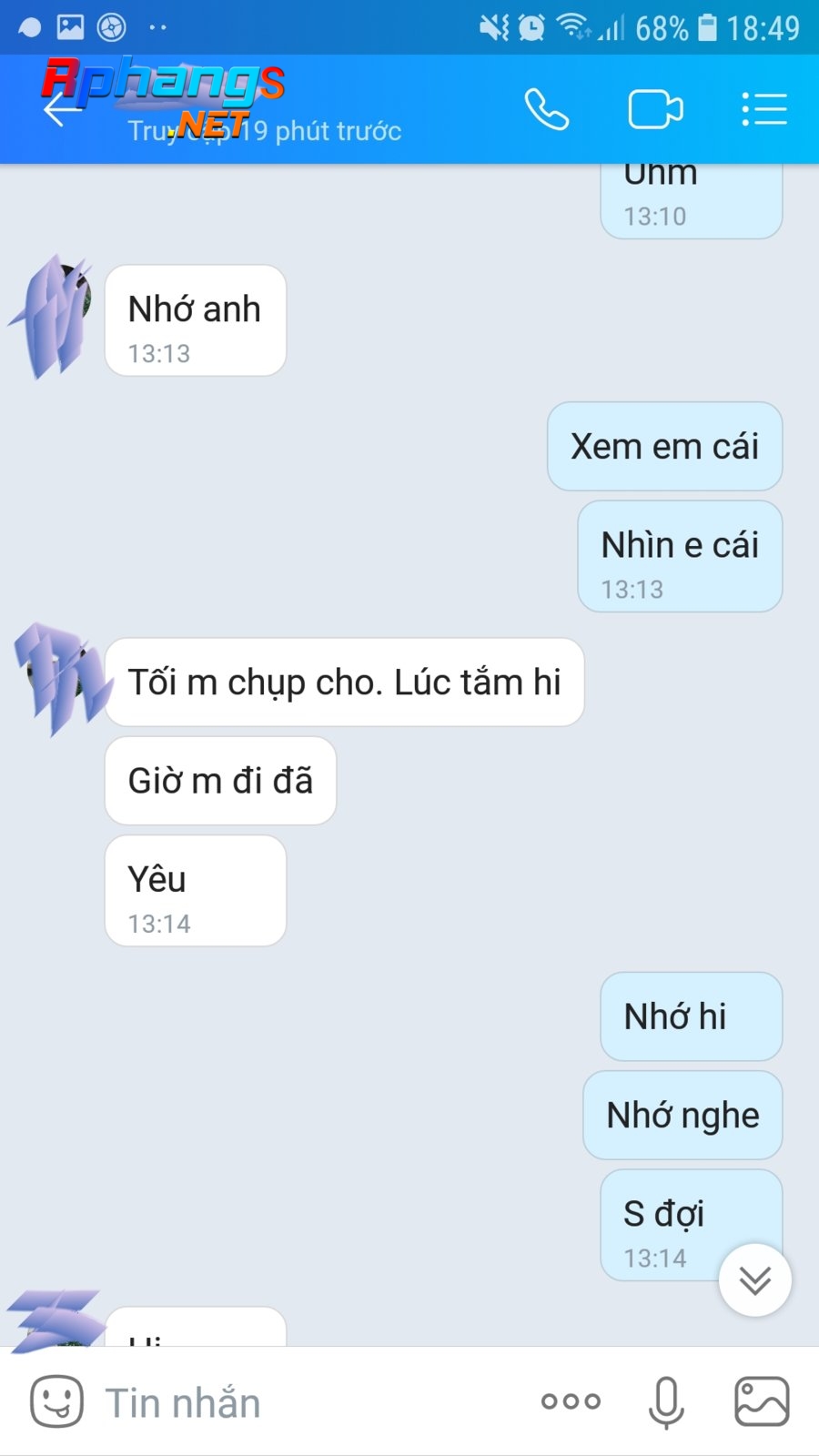Image resolution: width=819 pixels, height=1456 pixels.
Task: Record a voice message with microphone
Action: [666, 1401]
